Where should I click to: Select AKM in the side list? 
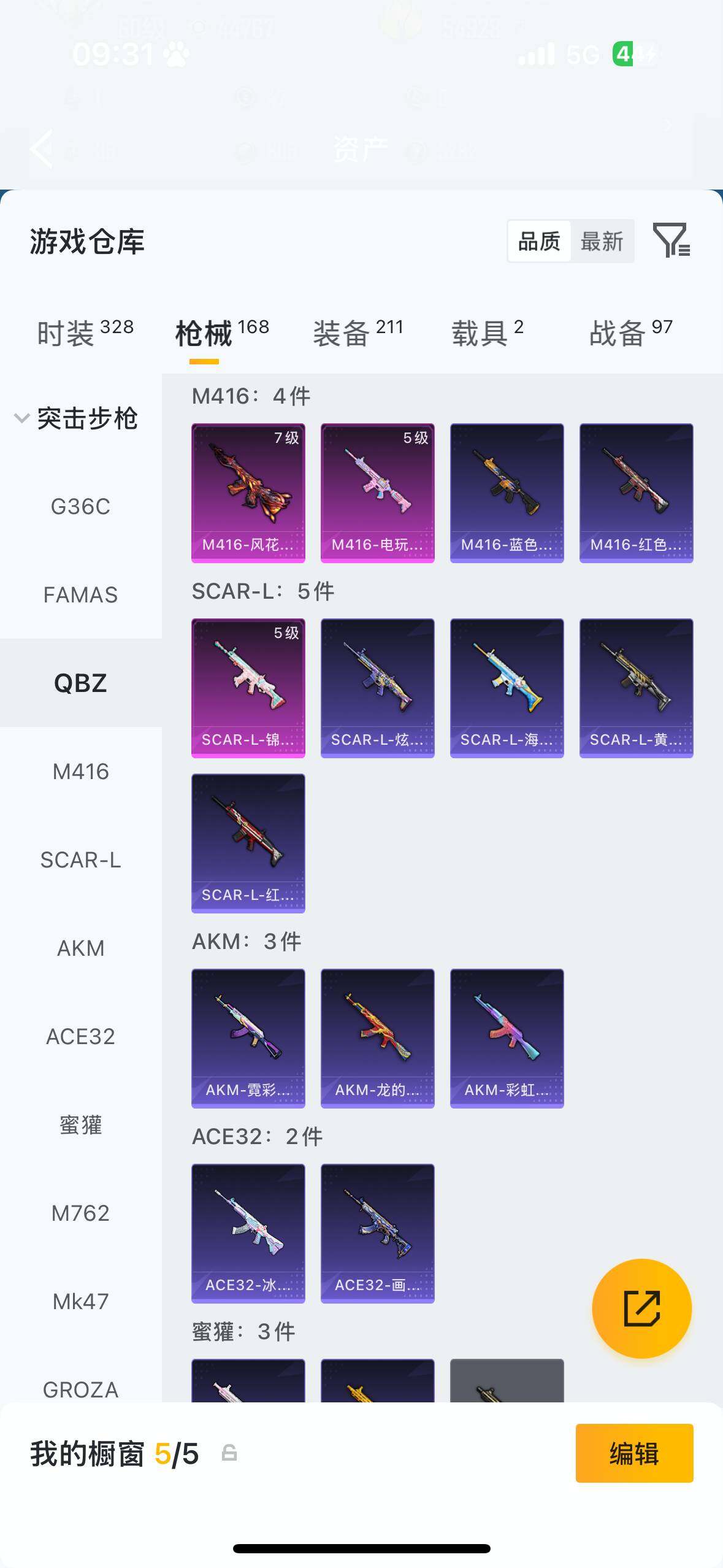pyautogui.click(x=80, y=948)
